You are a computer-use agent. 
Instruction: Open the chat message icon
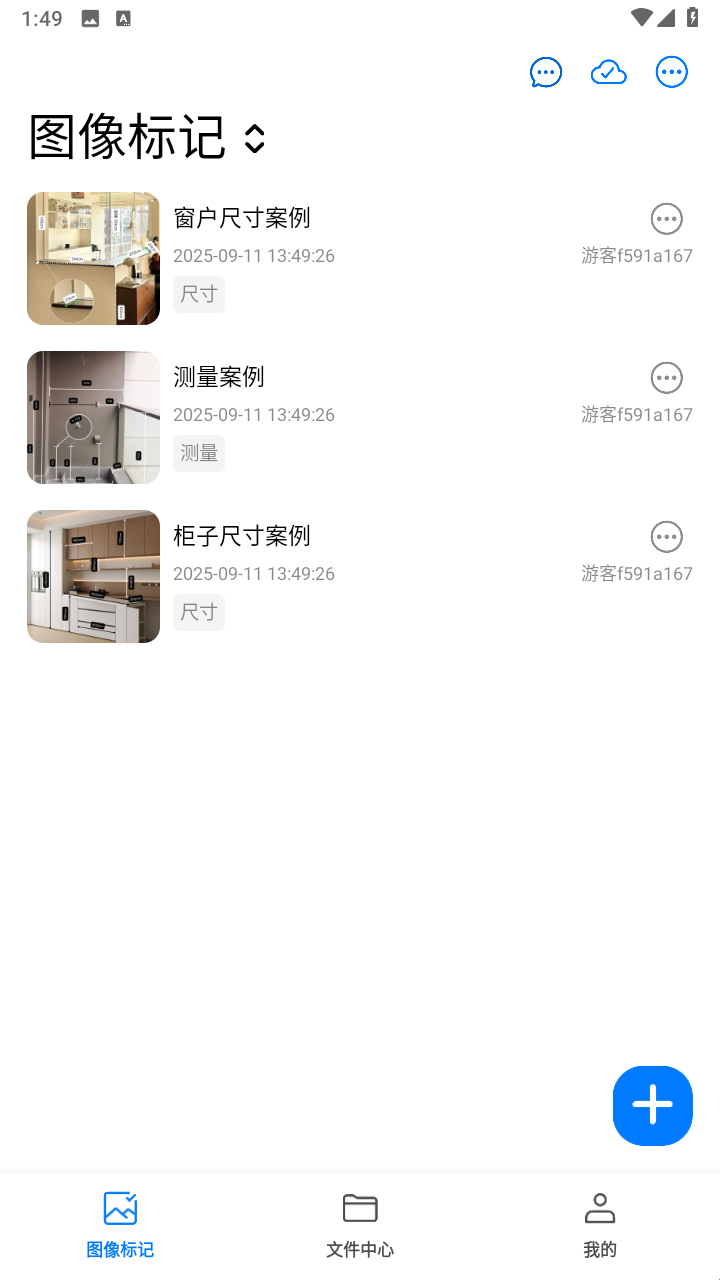point(545,72)
